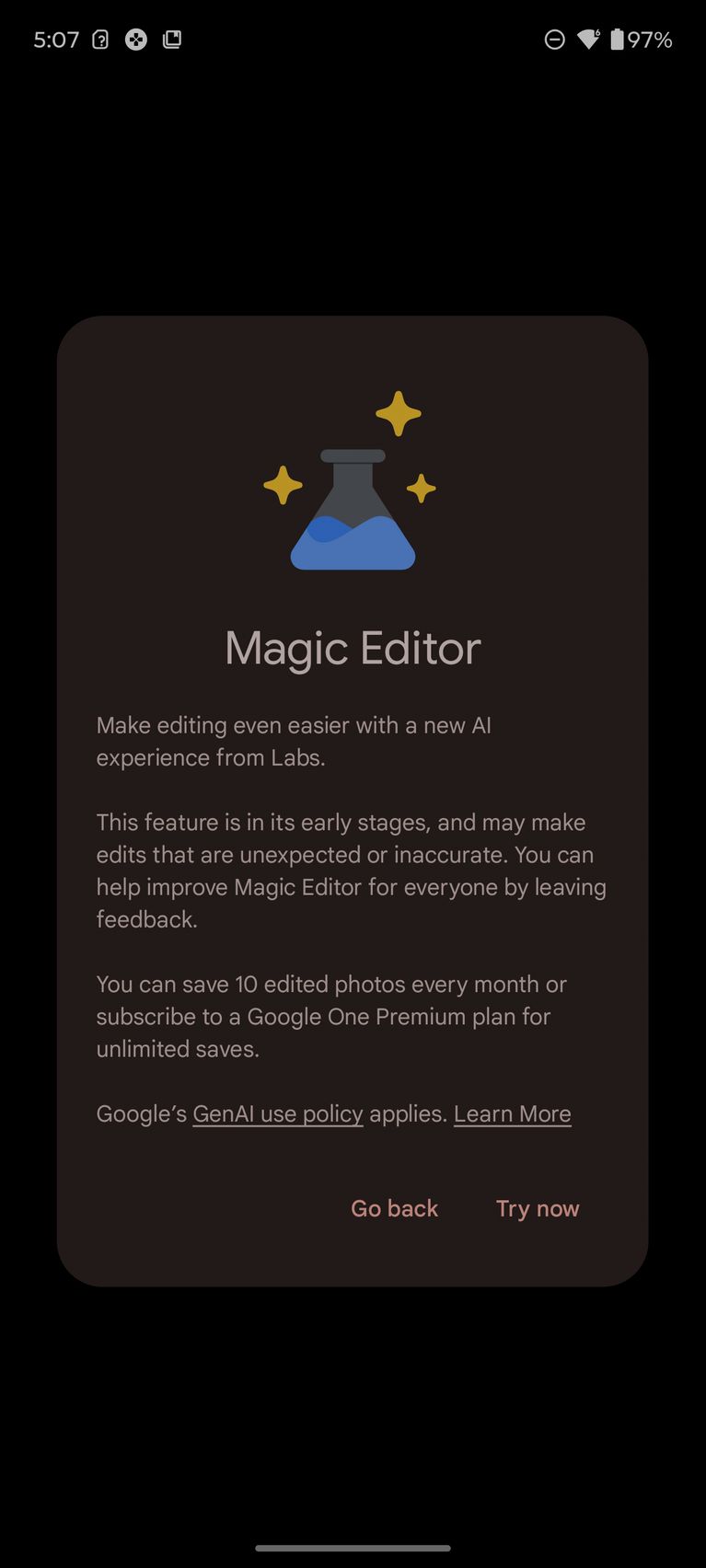Viewport: 706px width, 1568px height.
Task: Tap the Try now button
Action: (538, 1208)
